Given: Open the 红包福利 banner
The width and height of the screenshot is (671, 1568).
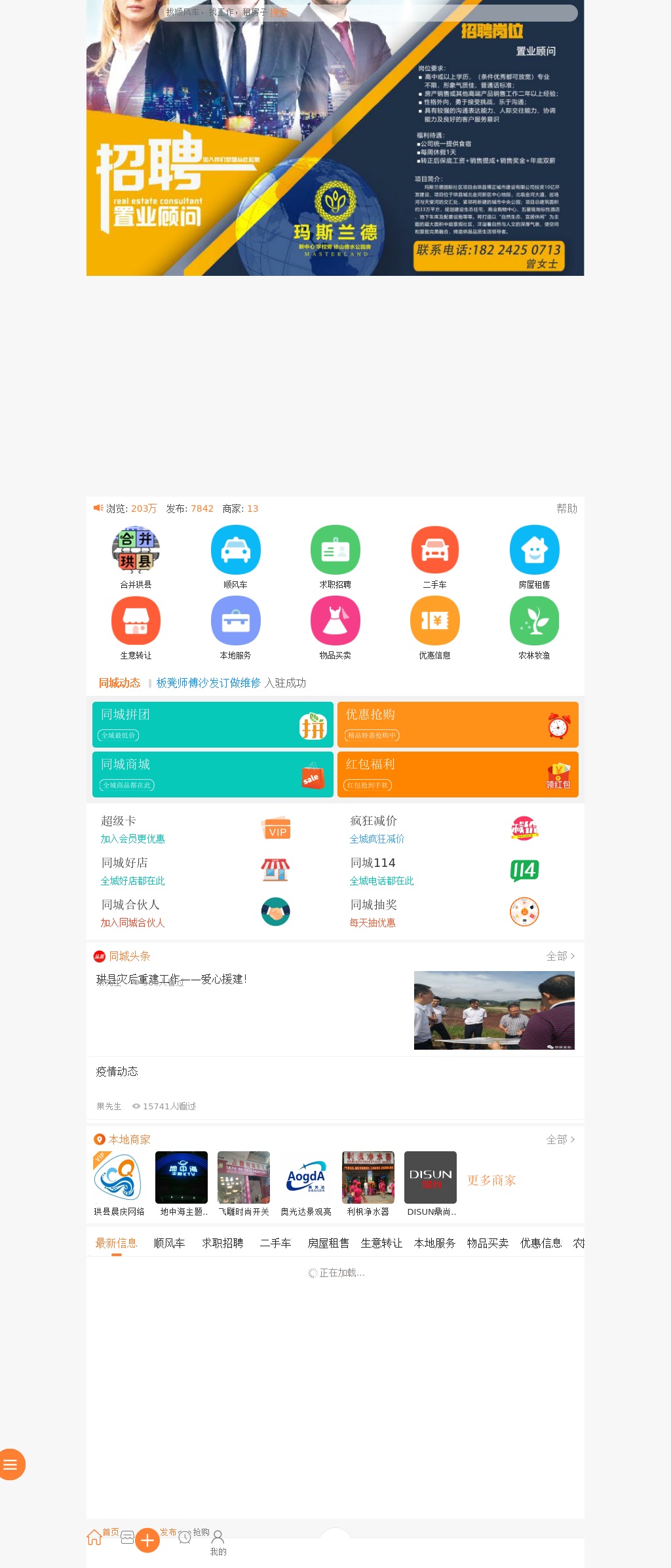Looking at the screenshot, I should click(457, 774).
